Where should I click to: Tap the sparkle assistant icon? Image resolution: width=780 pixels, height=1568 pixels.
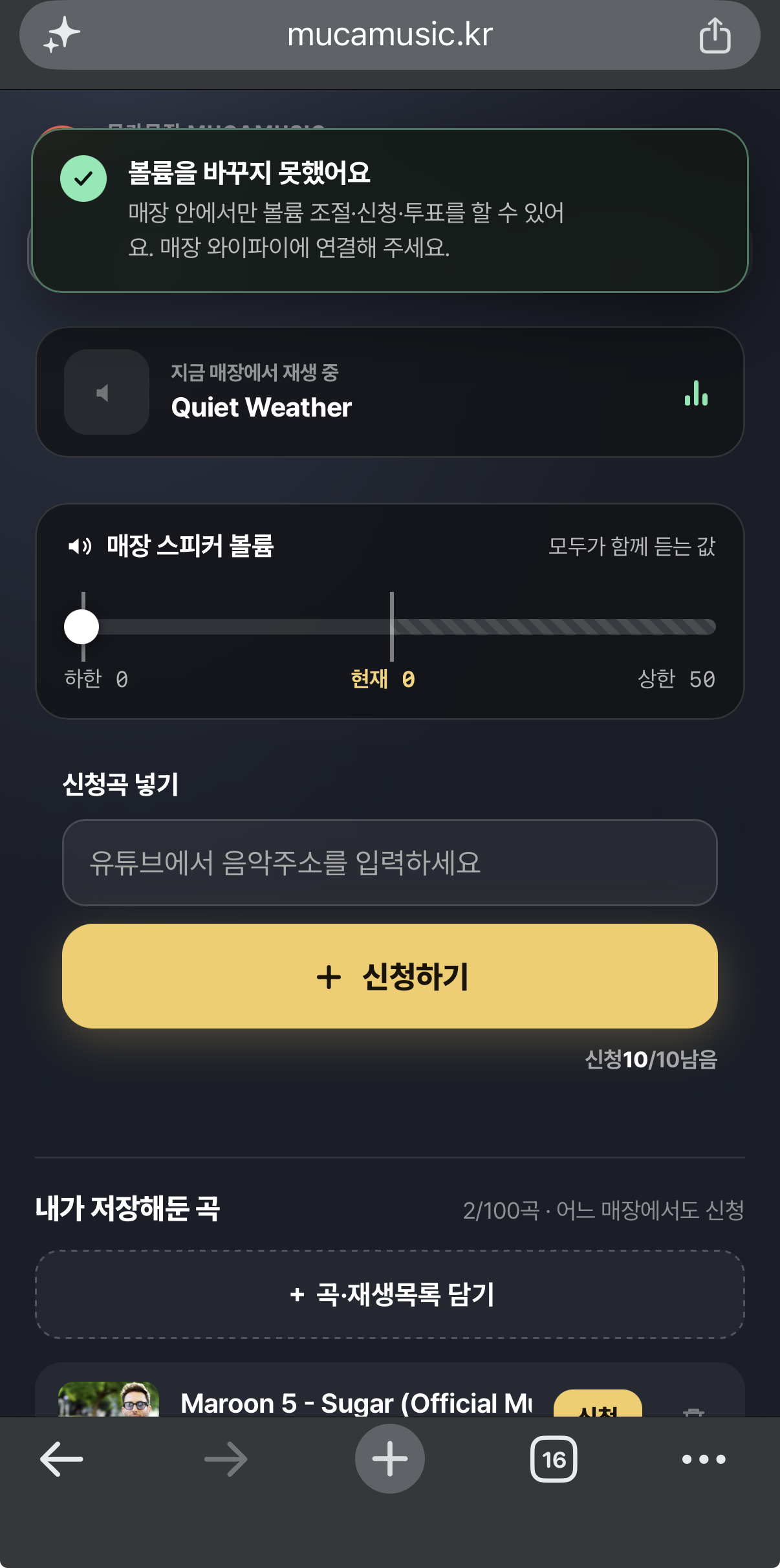(x=61, y=35)
